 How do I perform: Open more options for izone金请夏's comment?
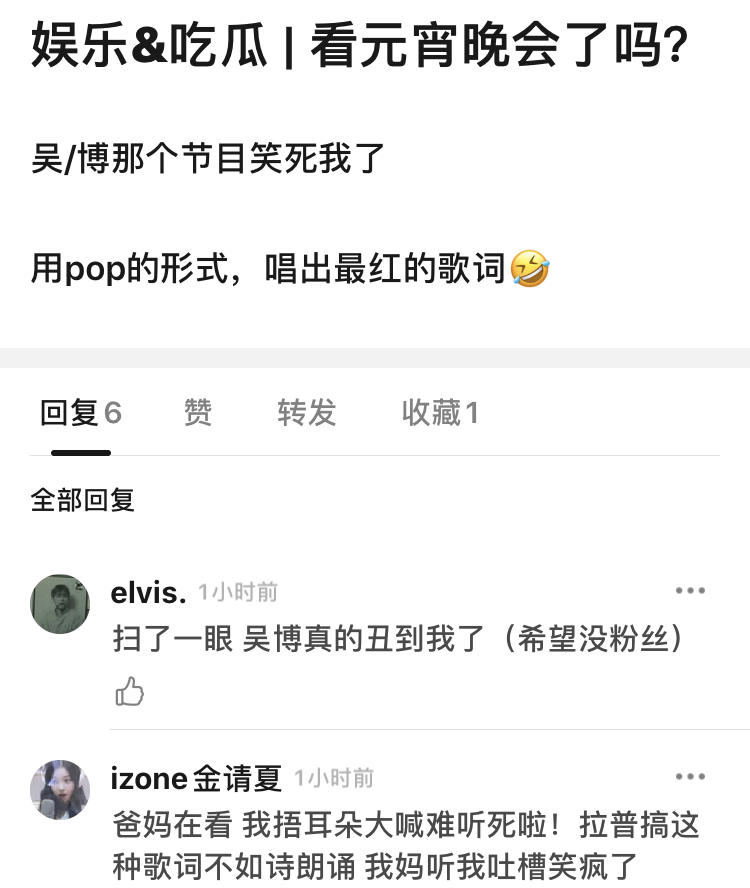[691, 776]
